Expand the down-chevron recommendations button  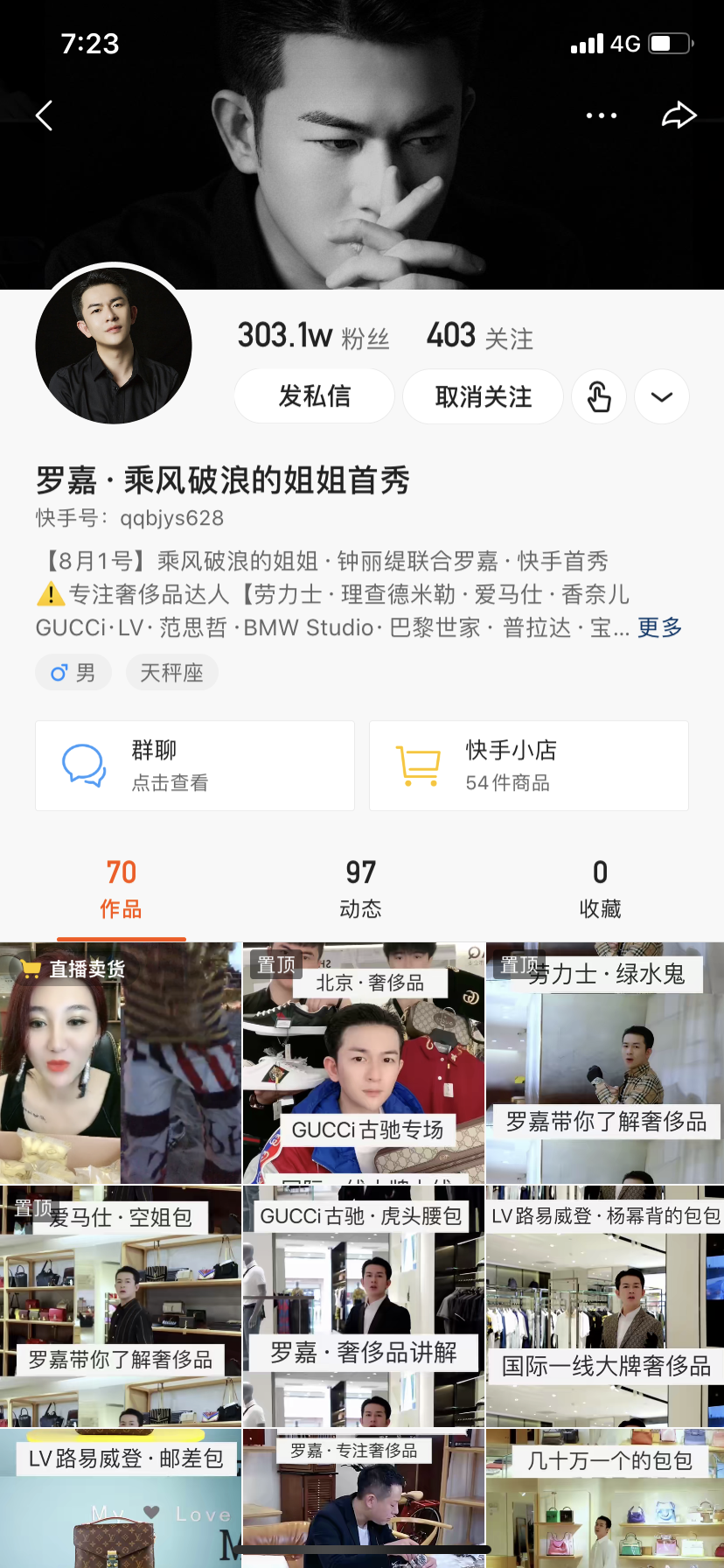click(x=662, y=396)
